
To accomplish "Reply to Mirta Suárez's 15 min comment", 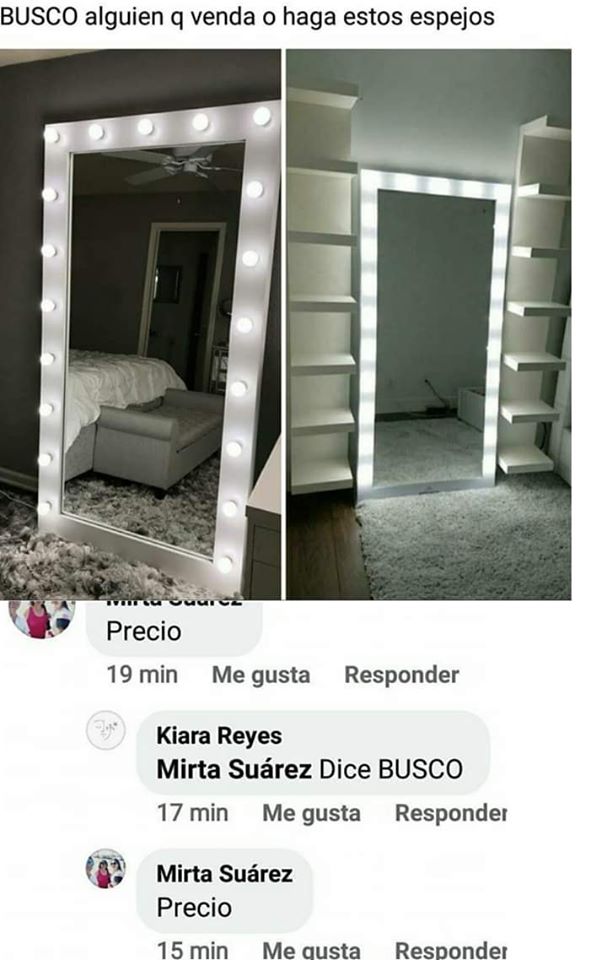I will [x=450, y=950].
